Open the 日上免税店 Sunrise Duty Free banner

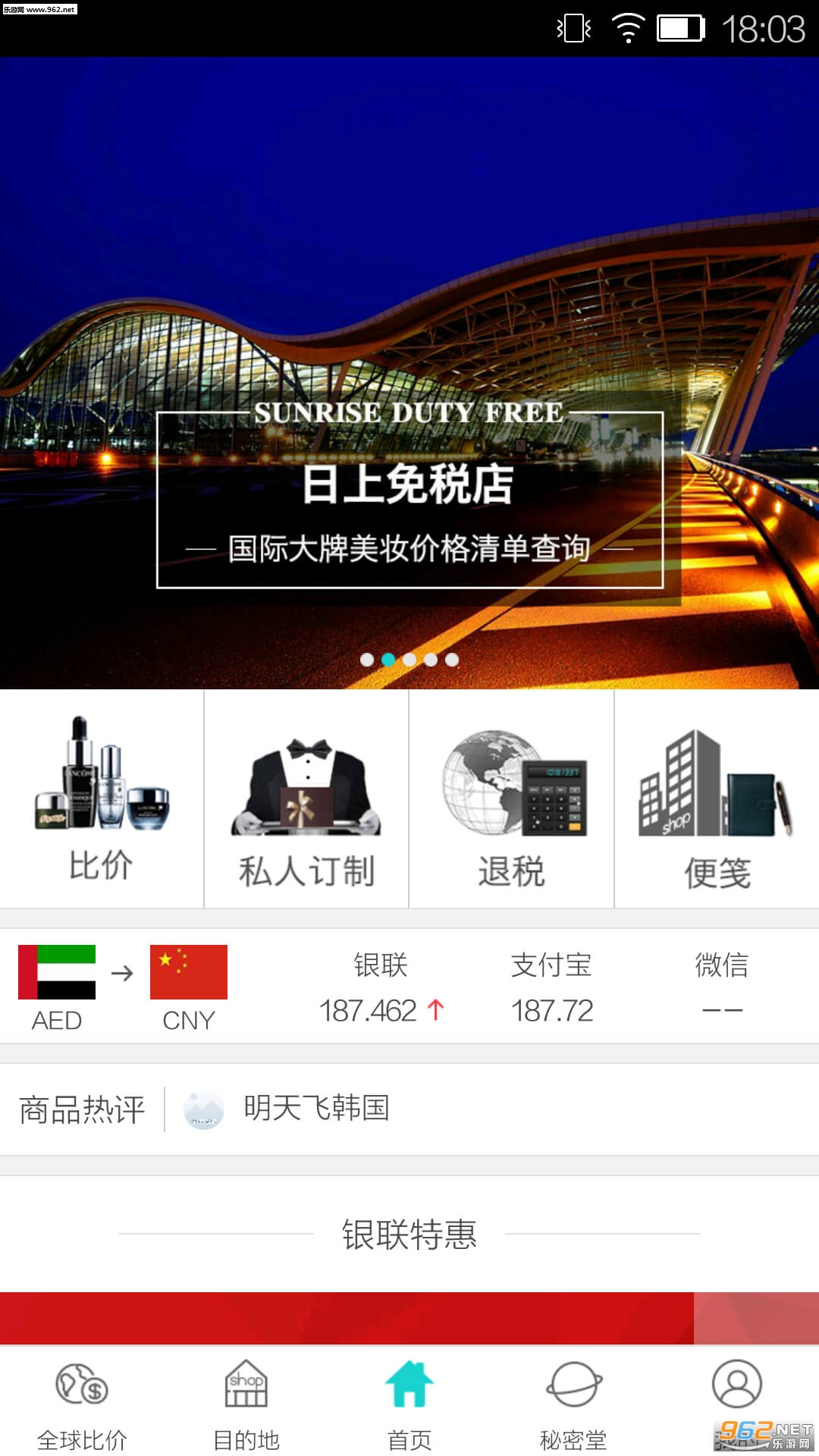tap(409, 373)
